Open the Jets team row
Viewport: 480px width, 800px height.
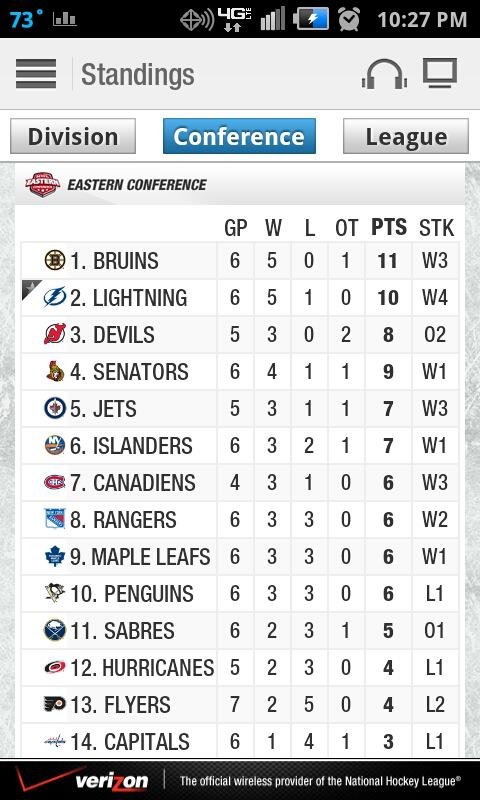tap(240, 409)
